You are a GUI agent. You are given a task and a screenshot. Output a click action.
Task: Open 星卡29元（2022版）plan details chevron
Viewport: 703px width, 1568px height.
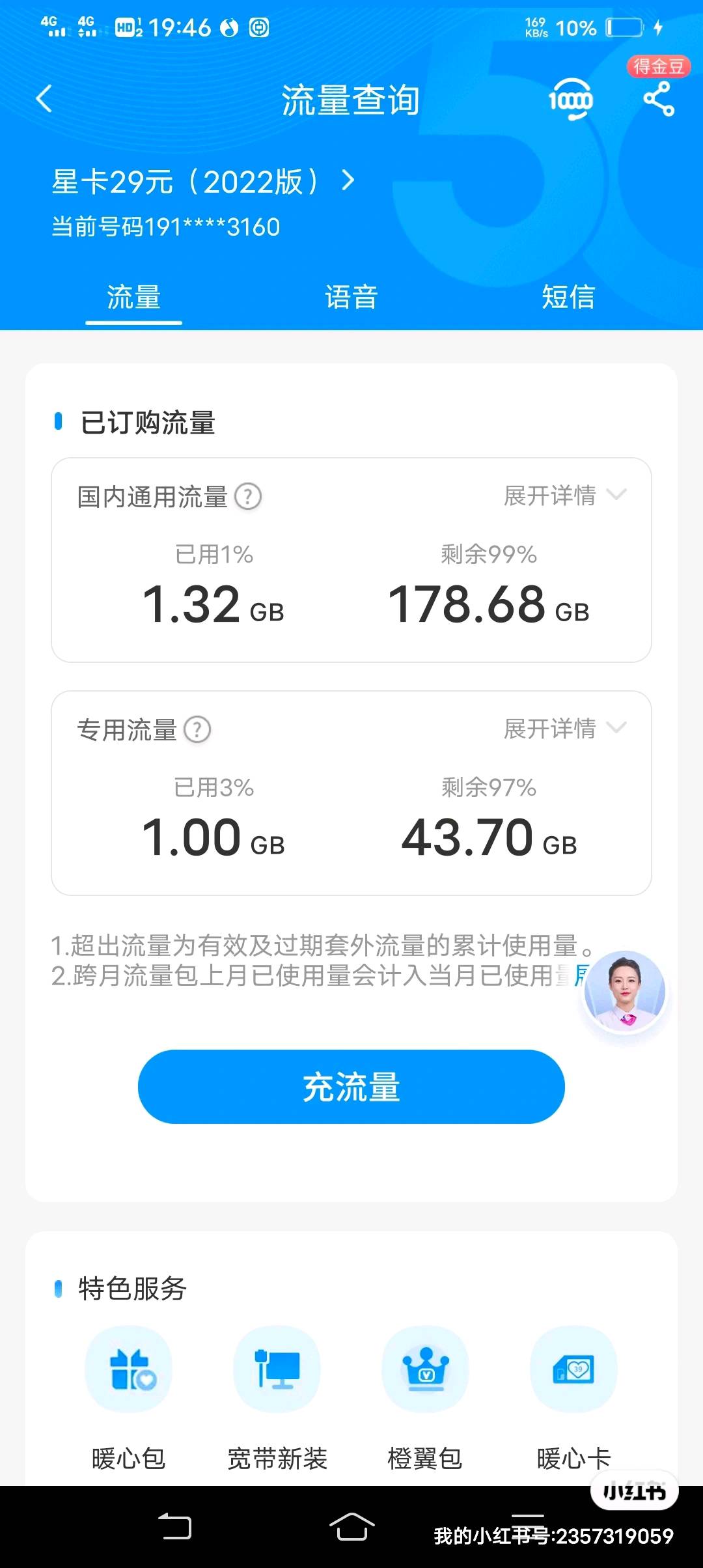[347, 182]
